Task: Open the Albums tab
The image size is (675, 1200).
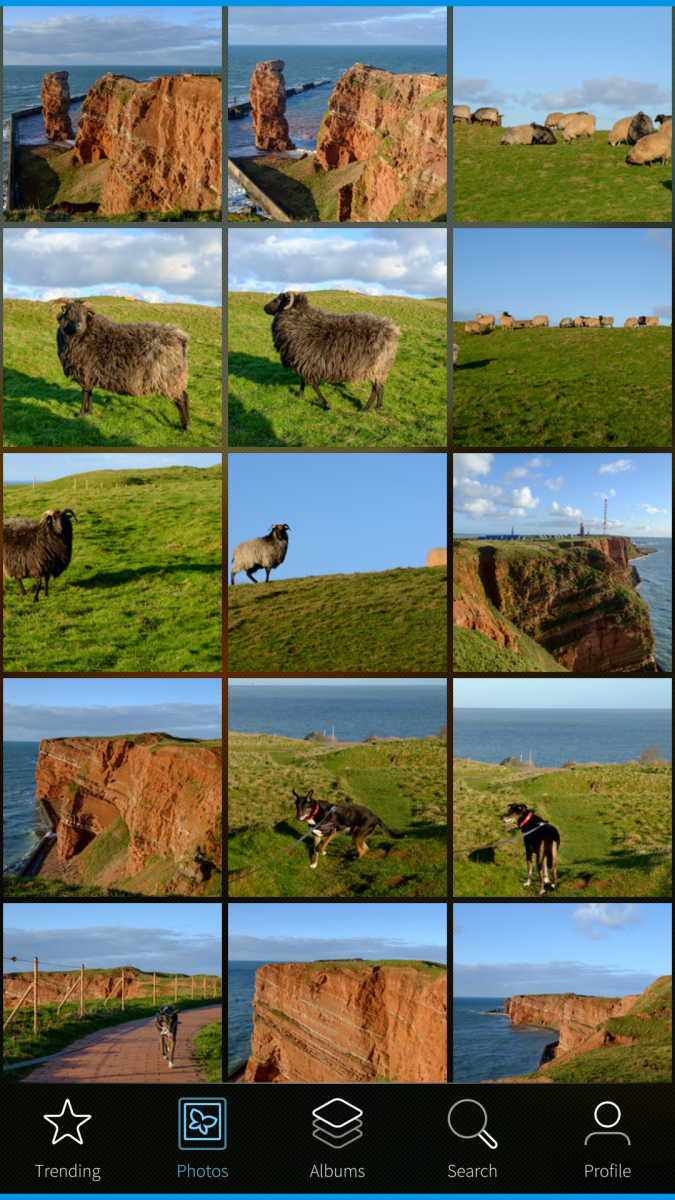Action: point(337,1139)
